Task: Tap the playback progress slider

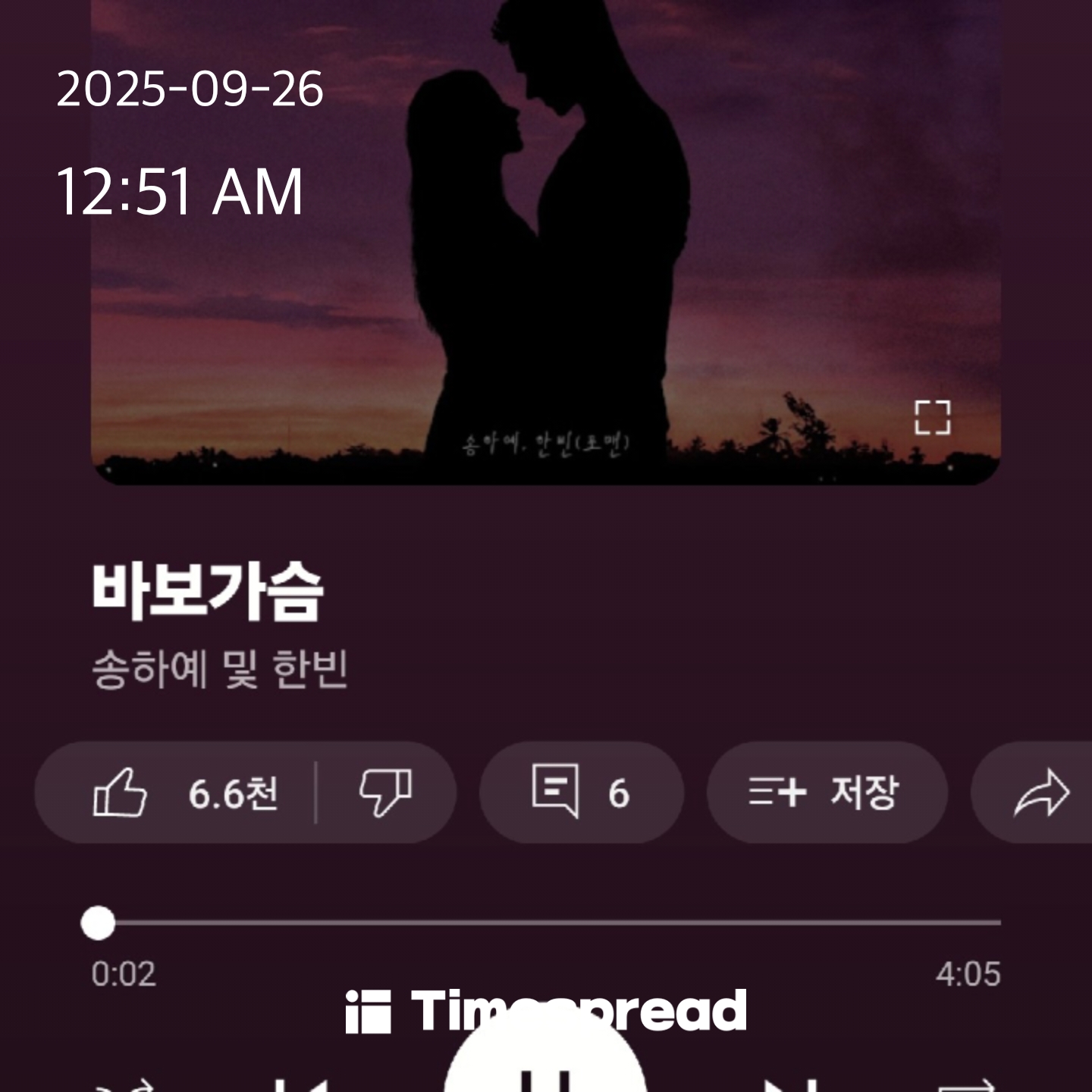Action: click(546, 923)
